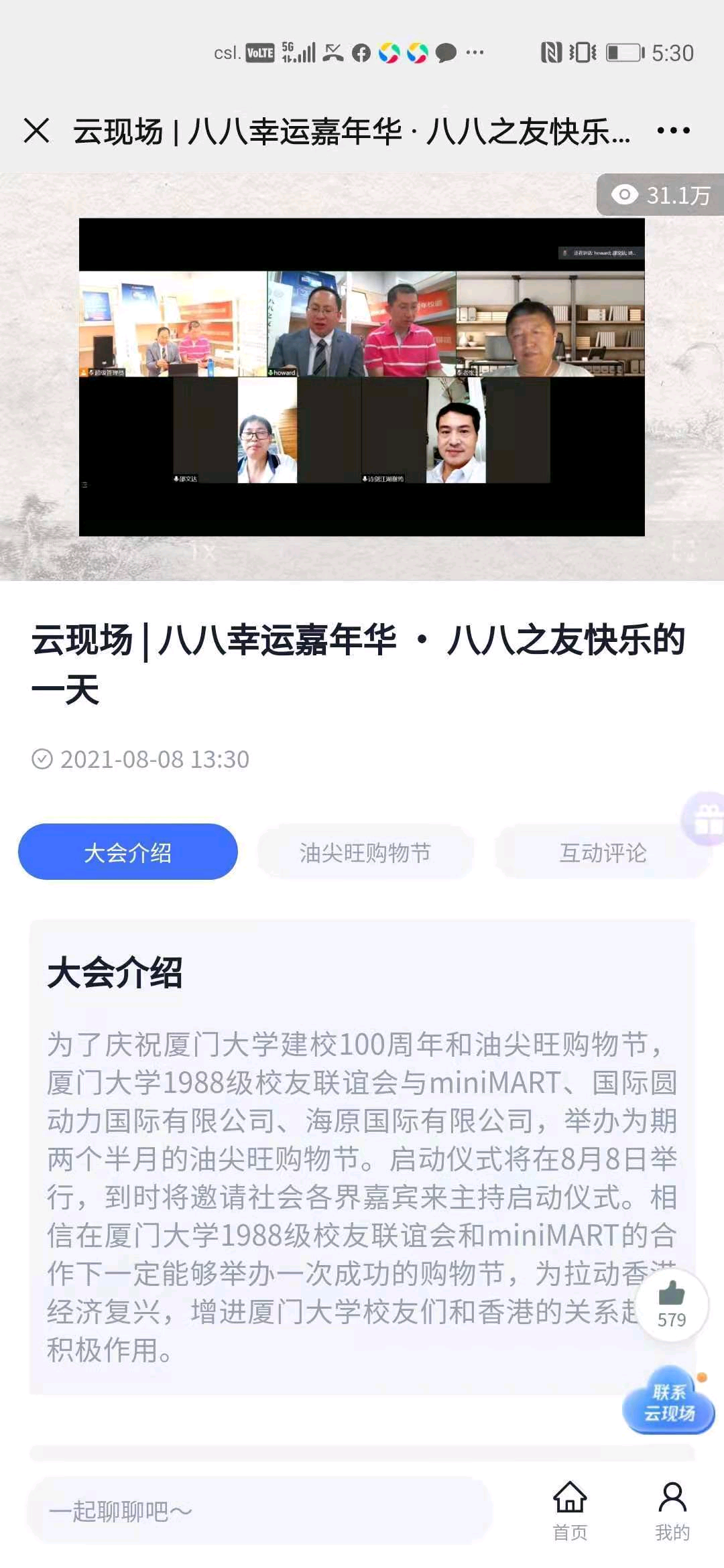Open the 我的 profile page
The width and height of the screenshot is (724, 1568).
click(x=672, y=1510)
